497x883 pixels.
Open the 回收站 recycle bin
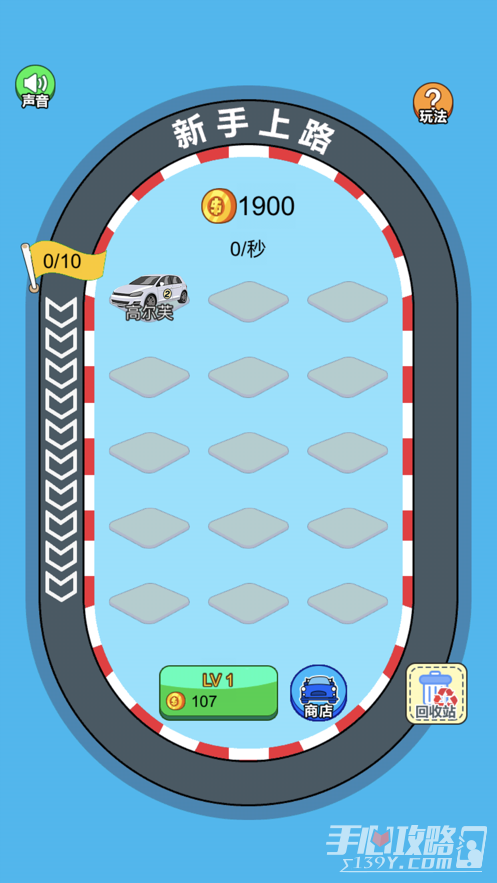click(437, 693)
